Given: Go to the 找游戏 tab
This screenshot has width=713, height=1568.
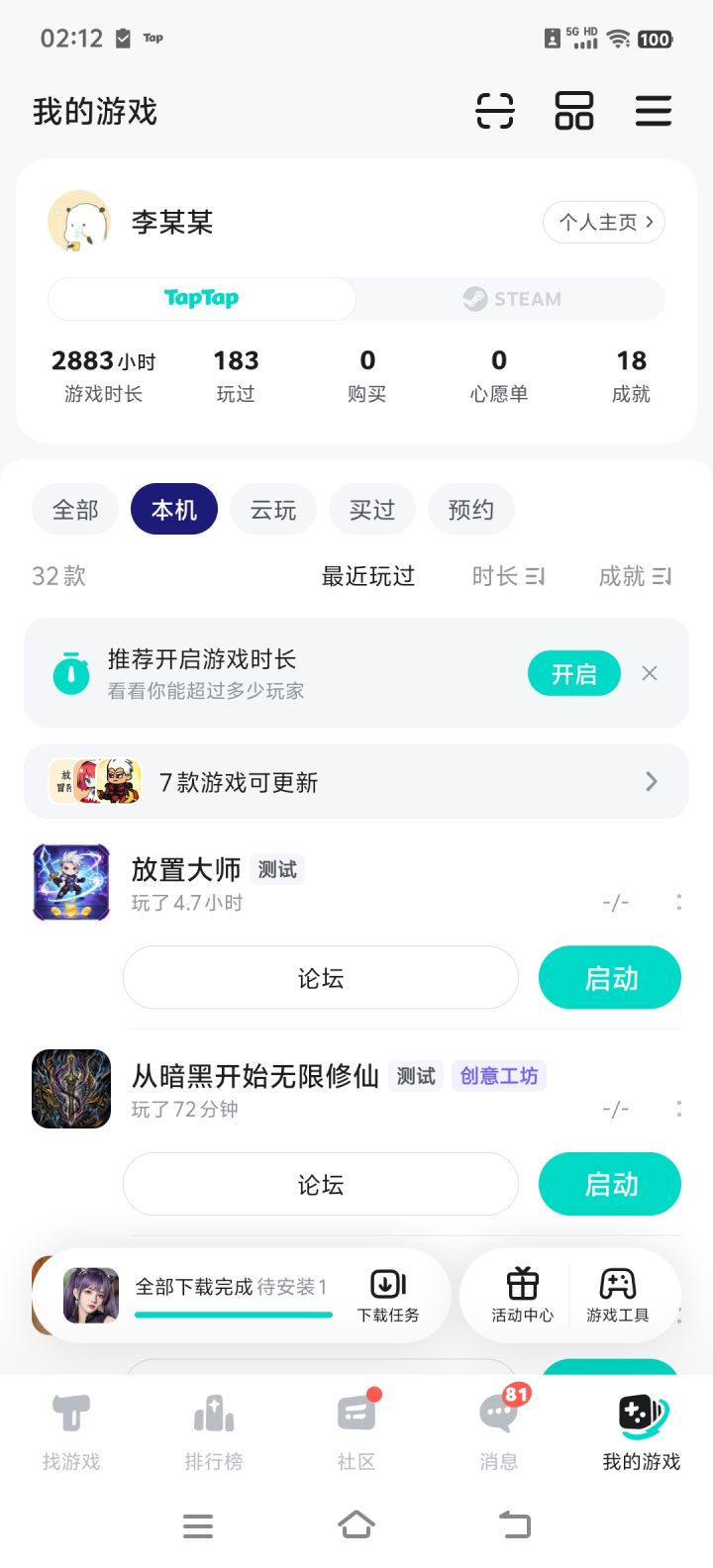Looking at the screenshot, I should [x=71, y=1427].
